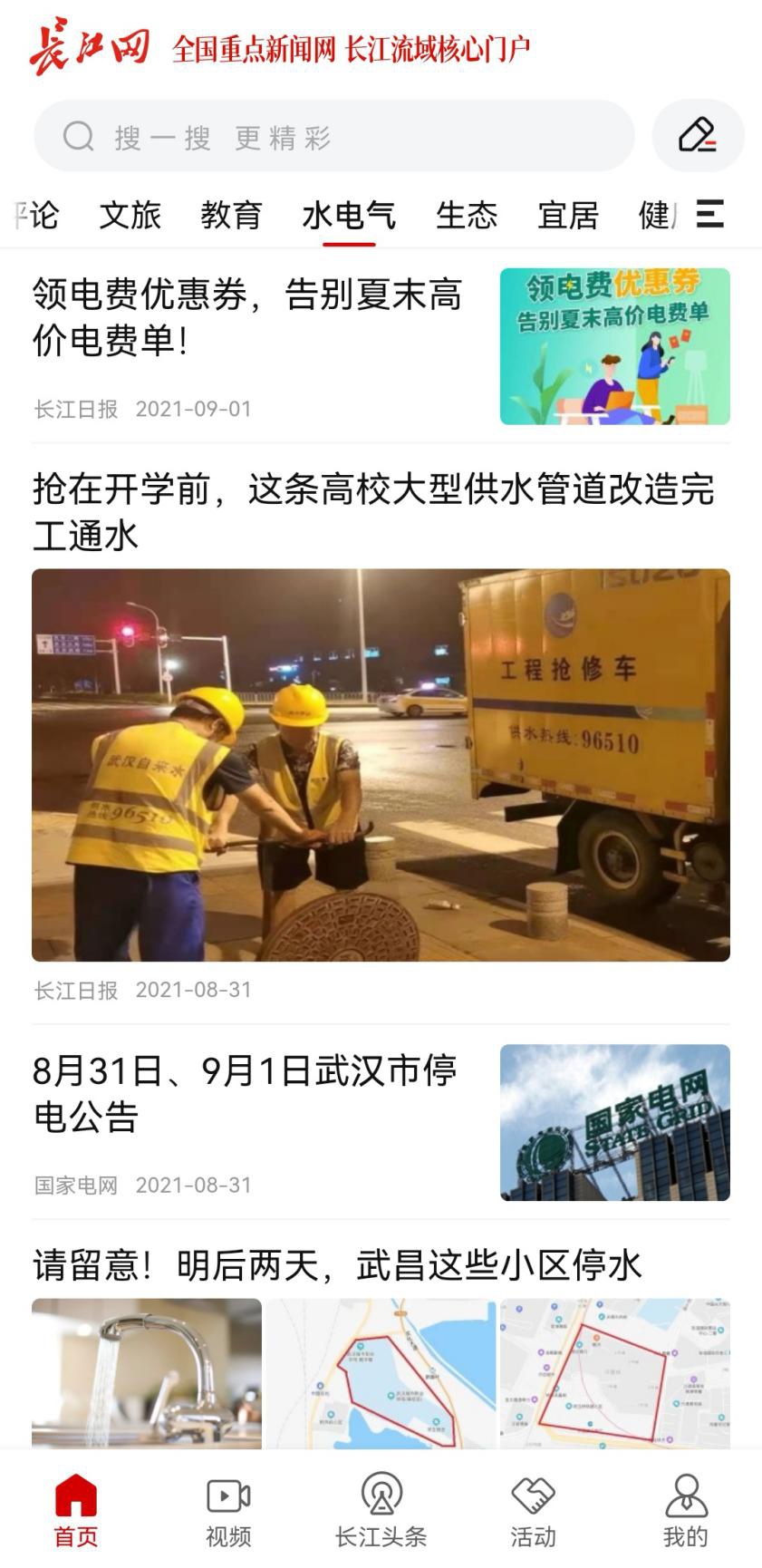Open the channel list menu icon
This screenshot has width=762, height=1568.
[709, 214]
